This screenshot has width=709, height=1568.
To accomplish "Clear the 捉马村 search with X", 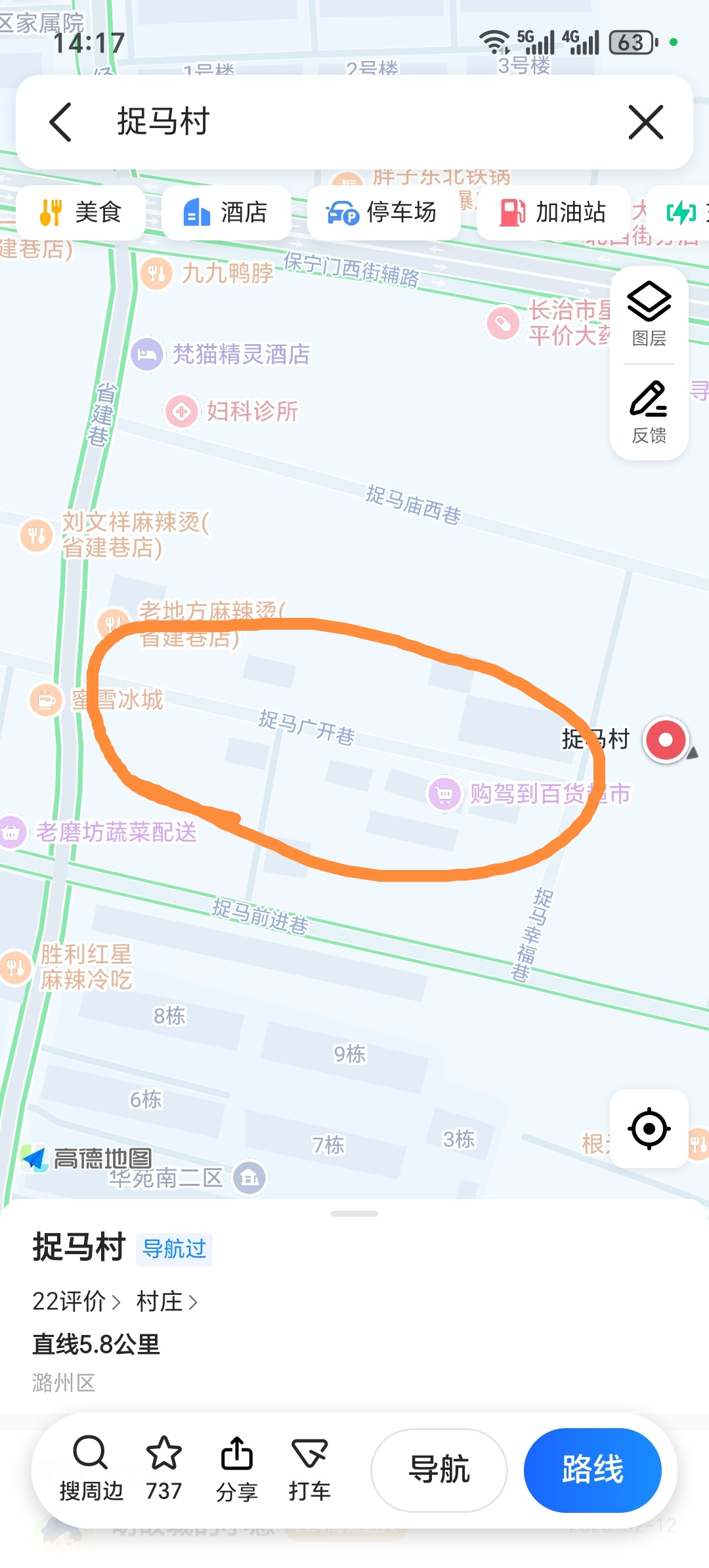I will pos(646,122).
